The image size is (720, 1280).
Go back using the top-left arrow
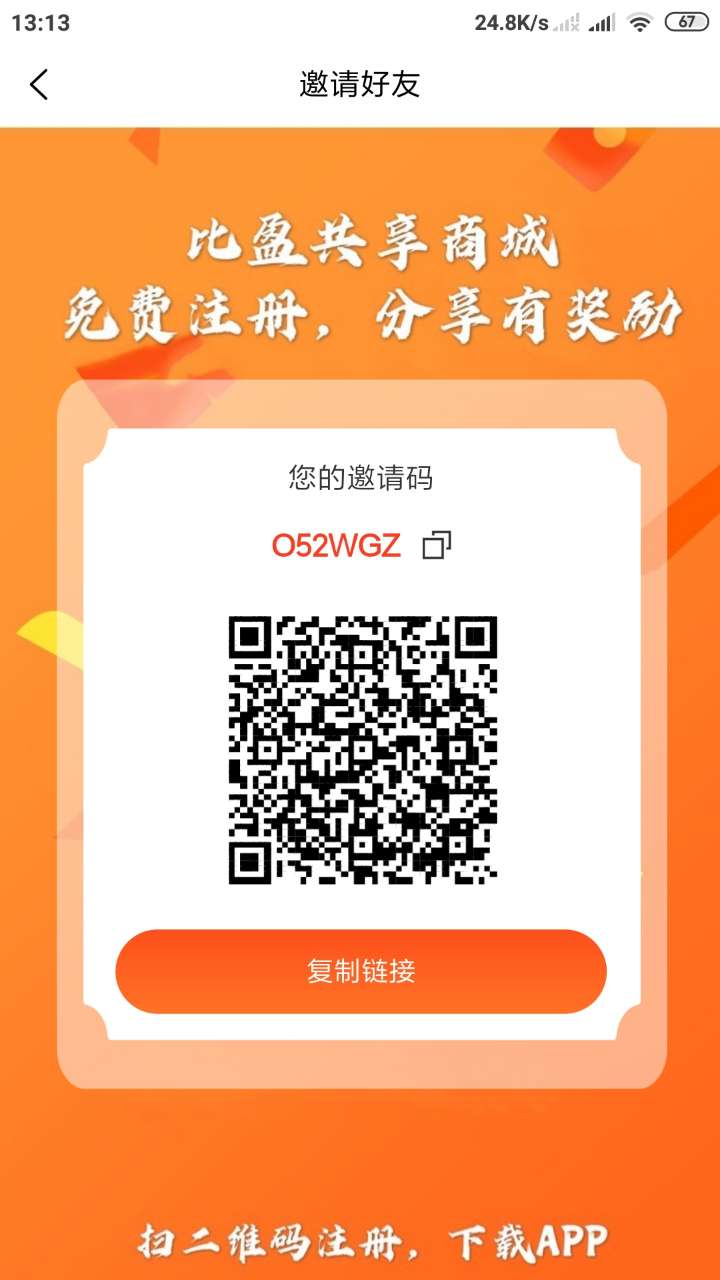coord(38,85)
